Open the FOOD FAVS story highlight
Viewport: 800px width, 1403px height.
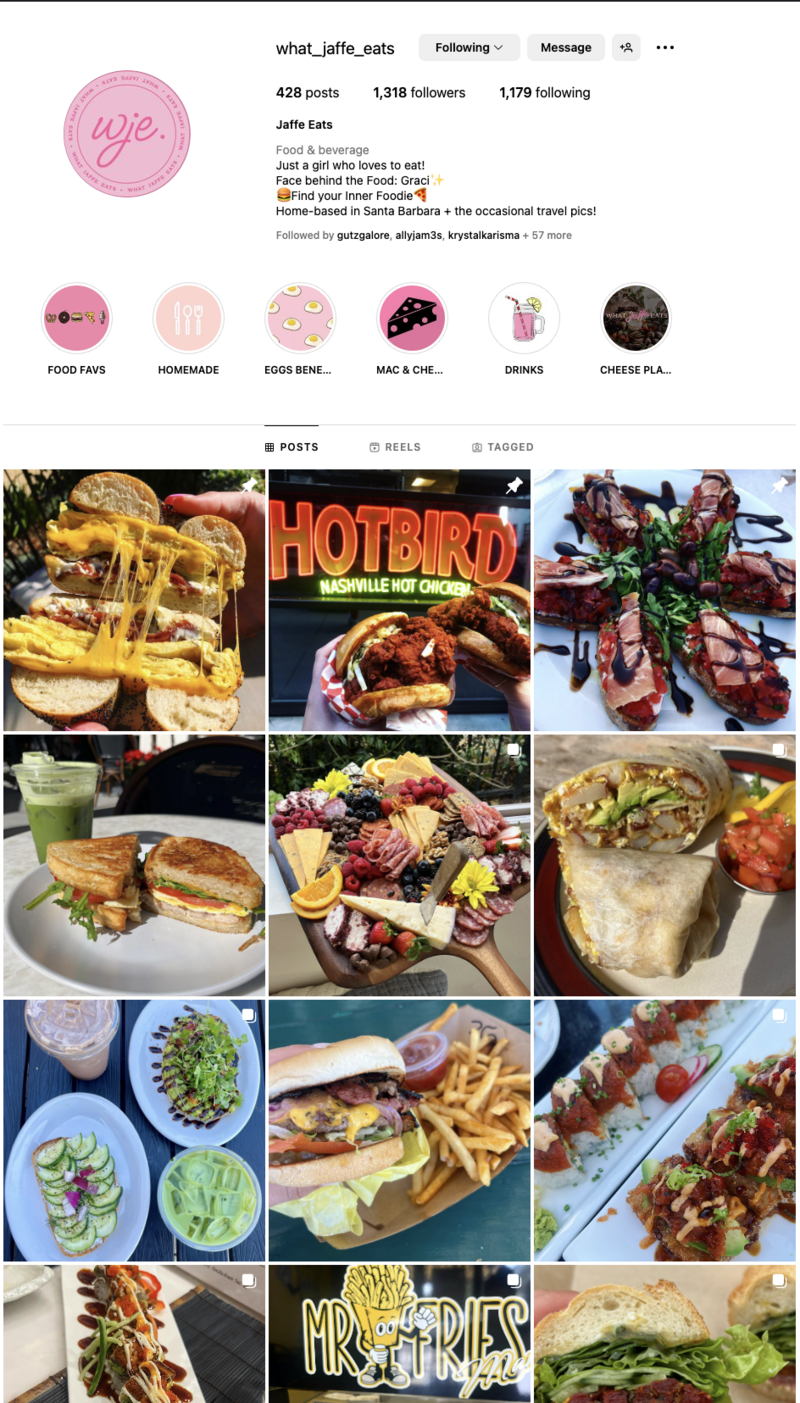(77, 319)
